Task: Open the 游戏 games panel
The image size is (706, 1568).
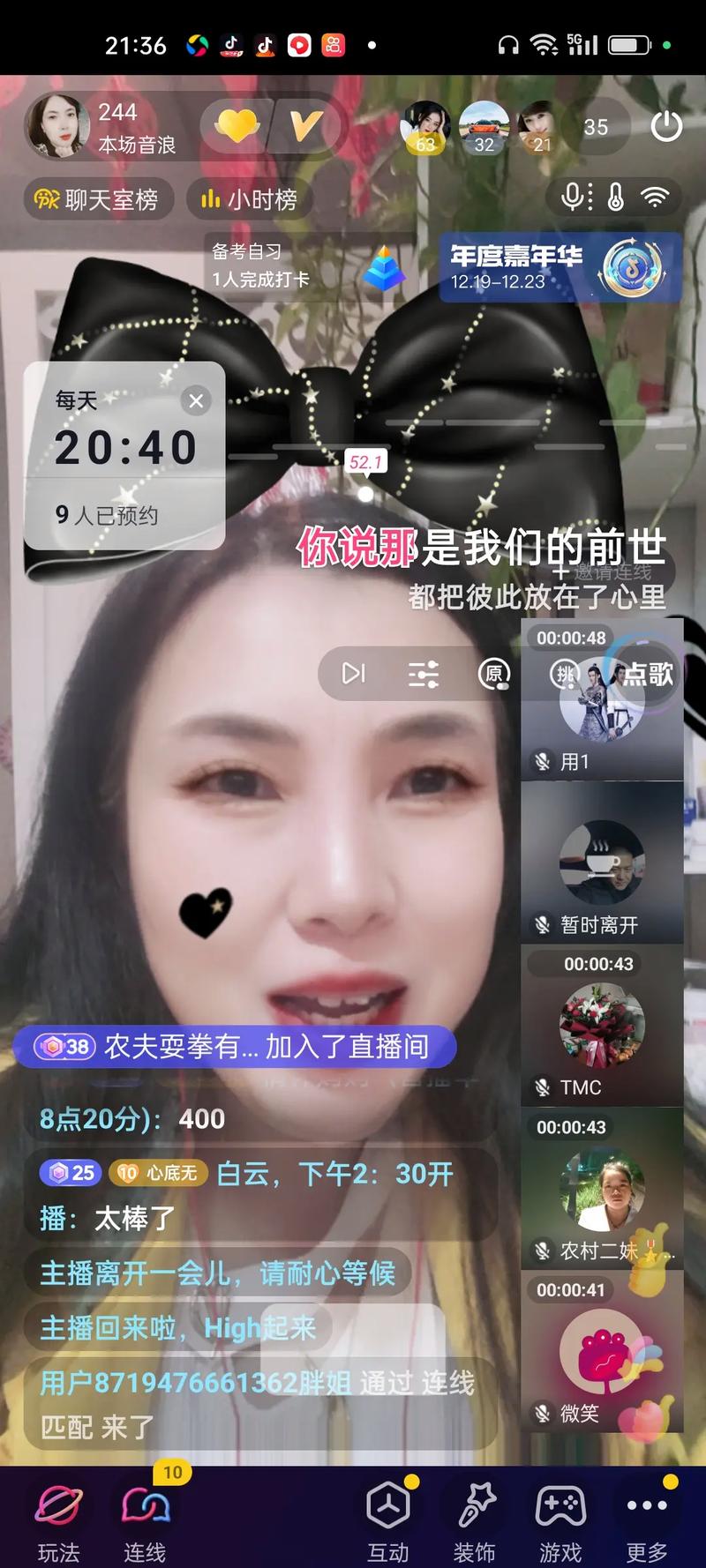Action: coord(560,1519)
